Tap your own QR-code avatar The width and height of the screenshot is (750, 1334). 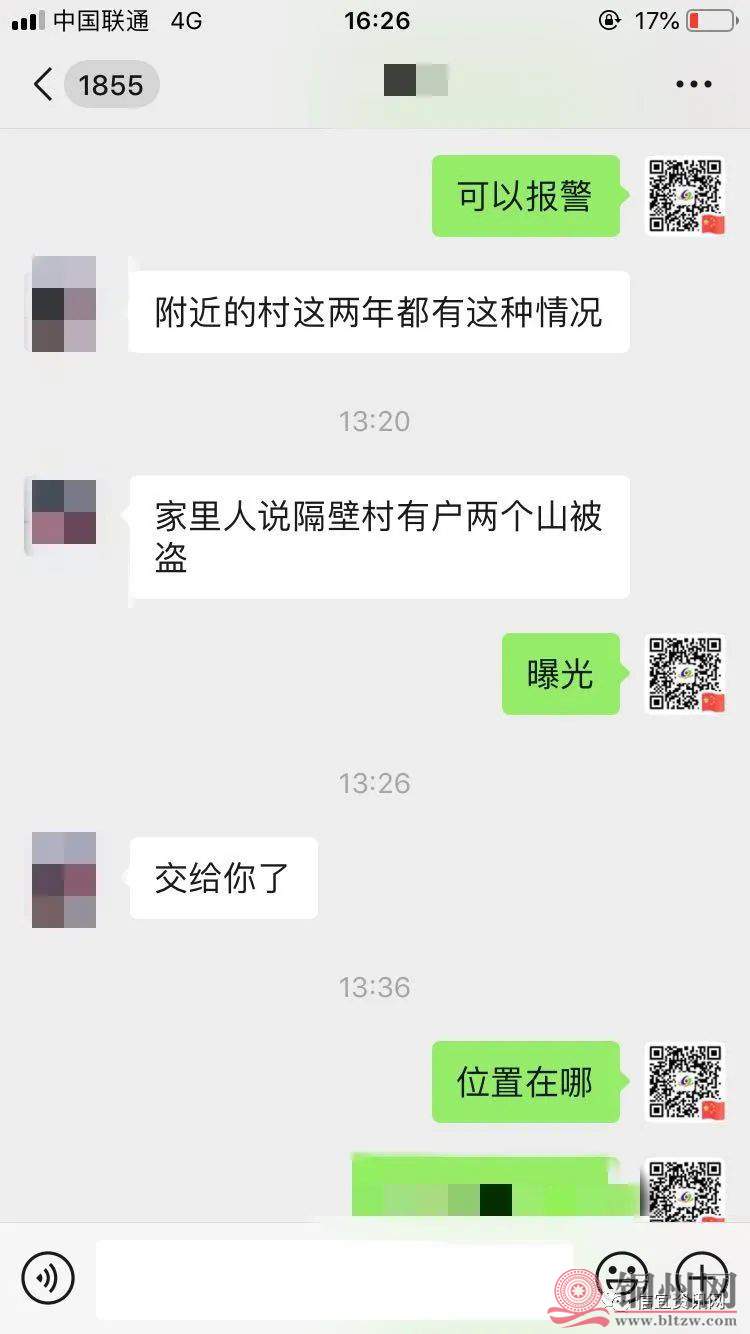click(x=686, y=196)
